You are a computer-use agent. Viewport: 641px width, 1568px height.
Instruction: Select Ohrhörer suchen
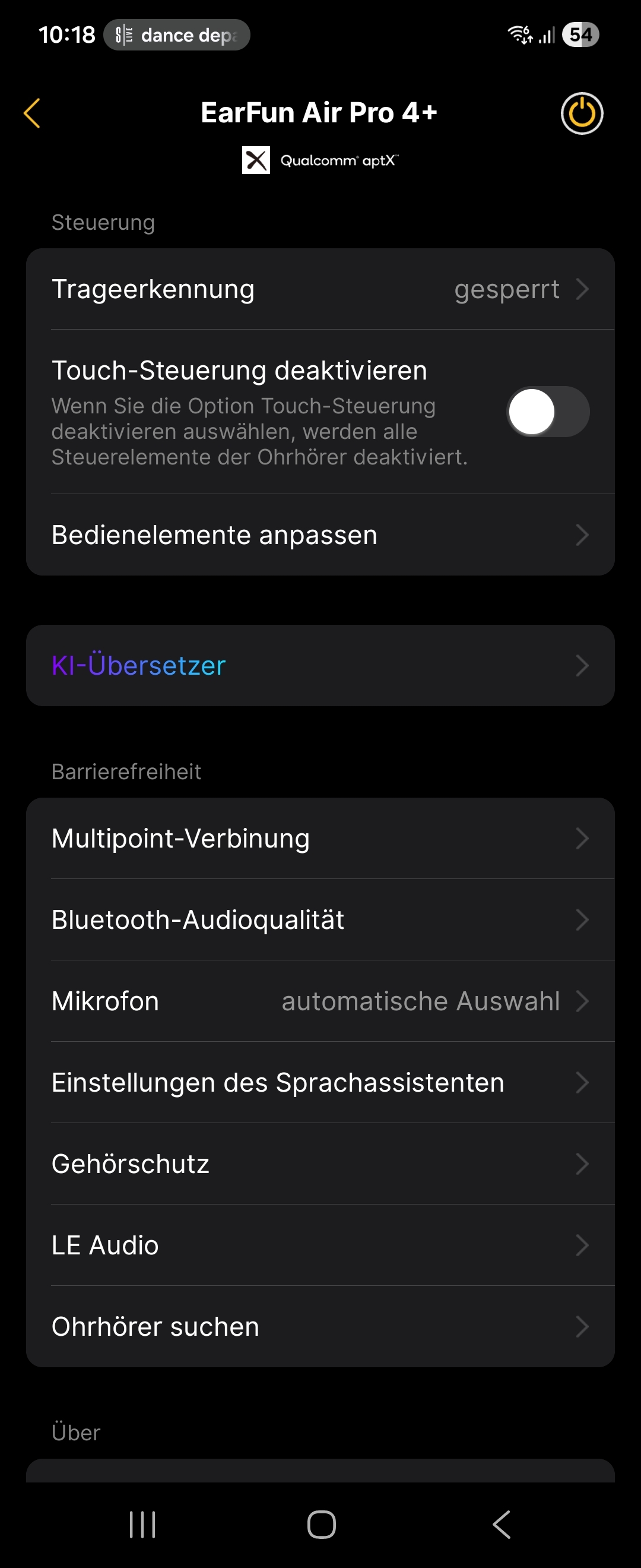point(320,1327)
